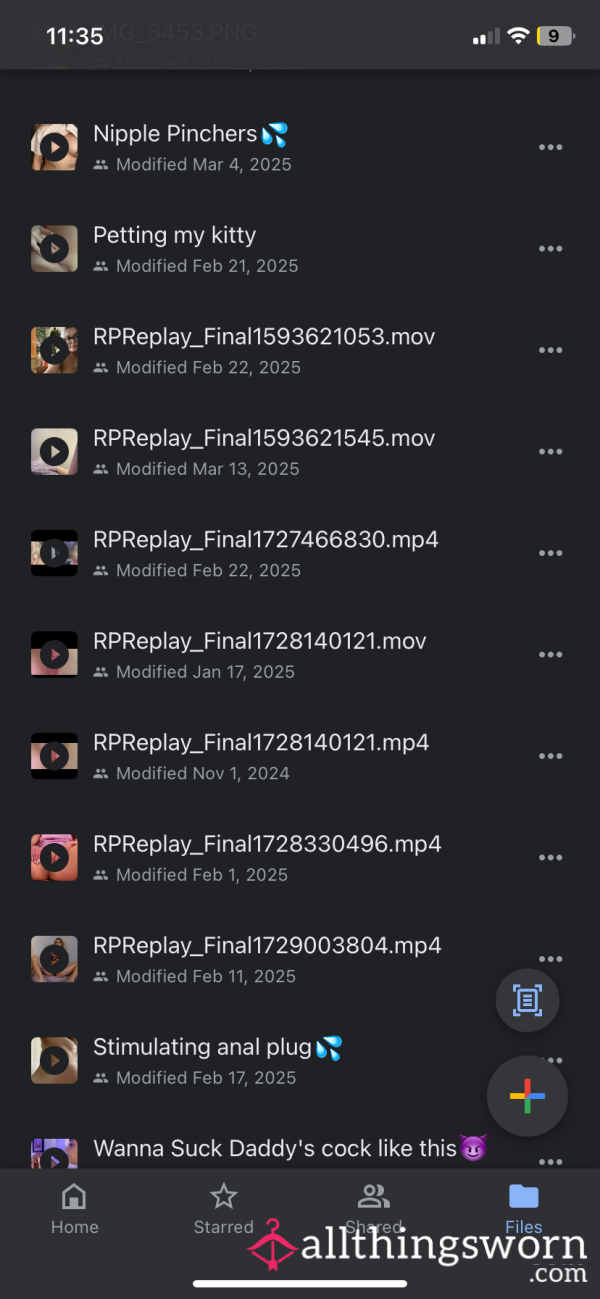Open more options for RPReplay_Final1727466830.mp4

tap(550, 553)
